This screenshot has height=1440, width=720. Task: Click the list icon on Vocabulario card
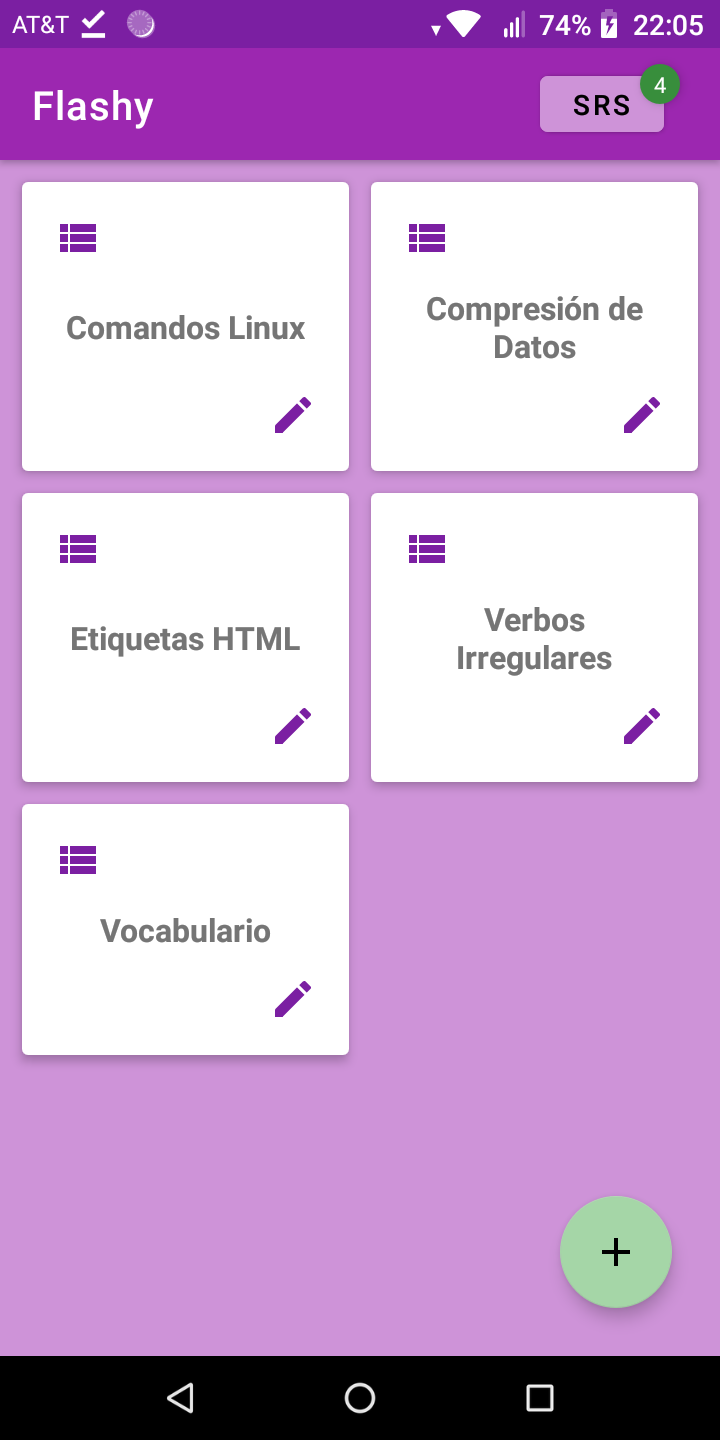[78, 860]
